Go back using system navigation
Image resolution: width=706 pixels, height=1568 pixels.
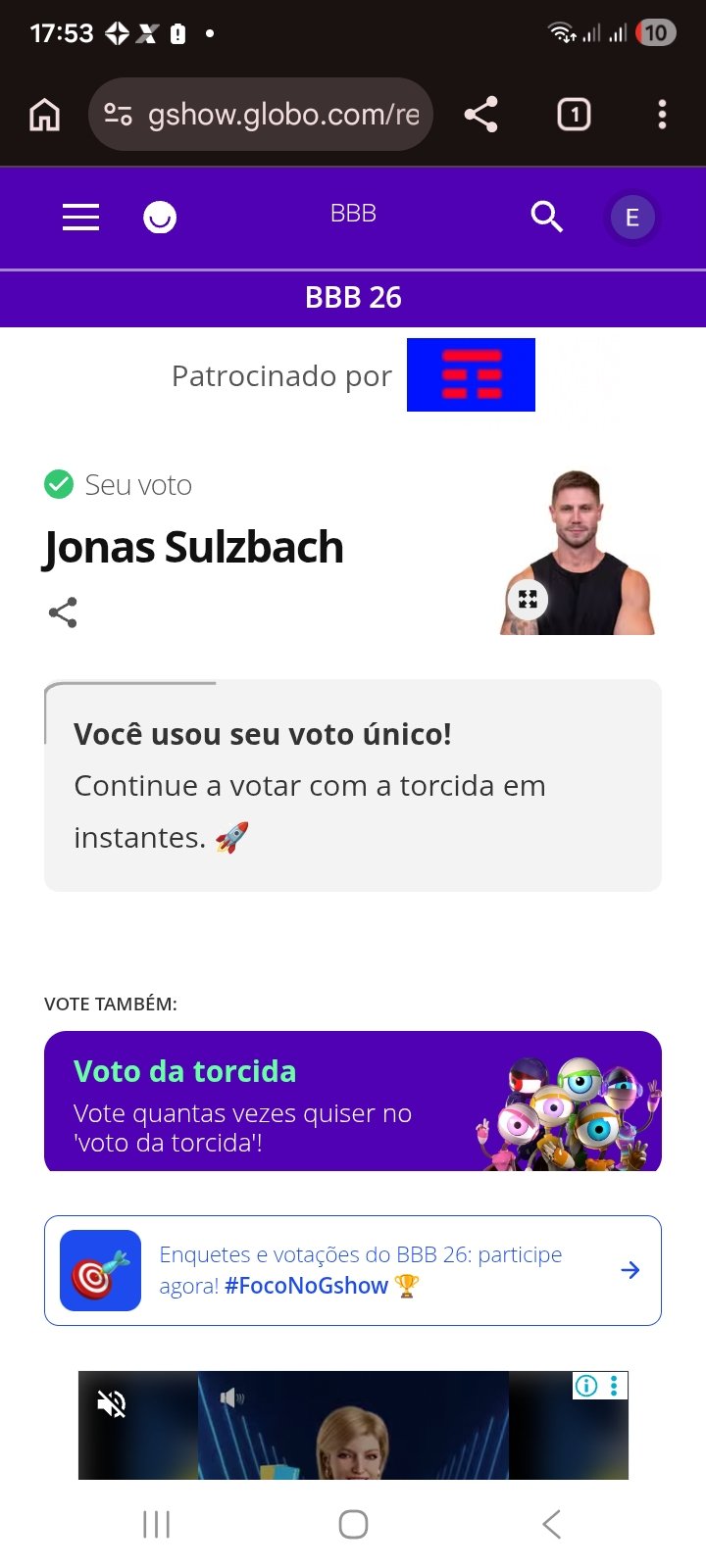pos(551,1524)
